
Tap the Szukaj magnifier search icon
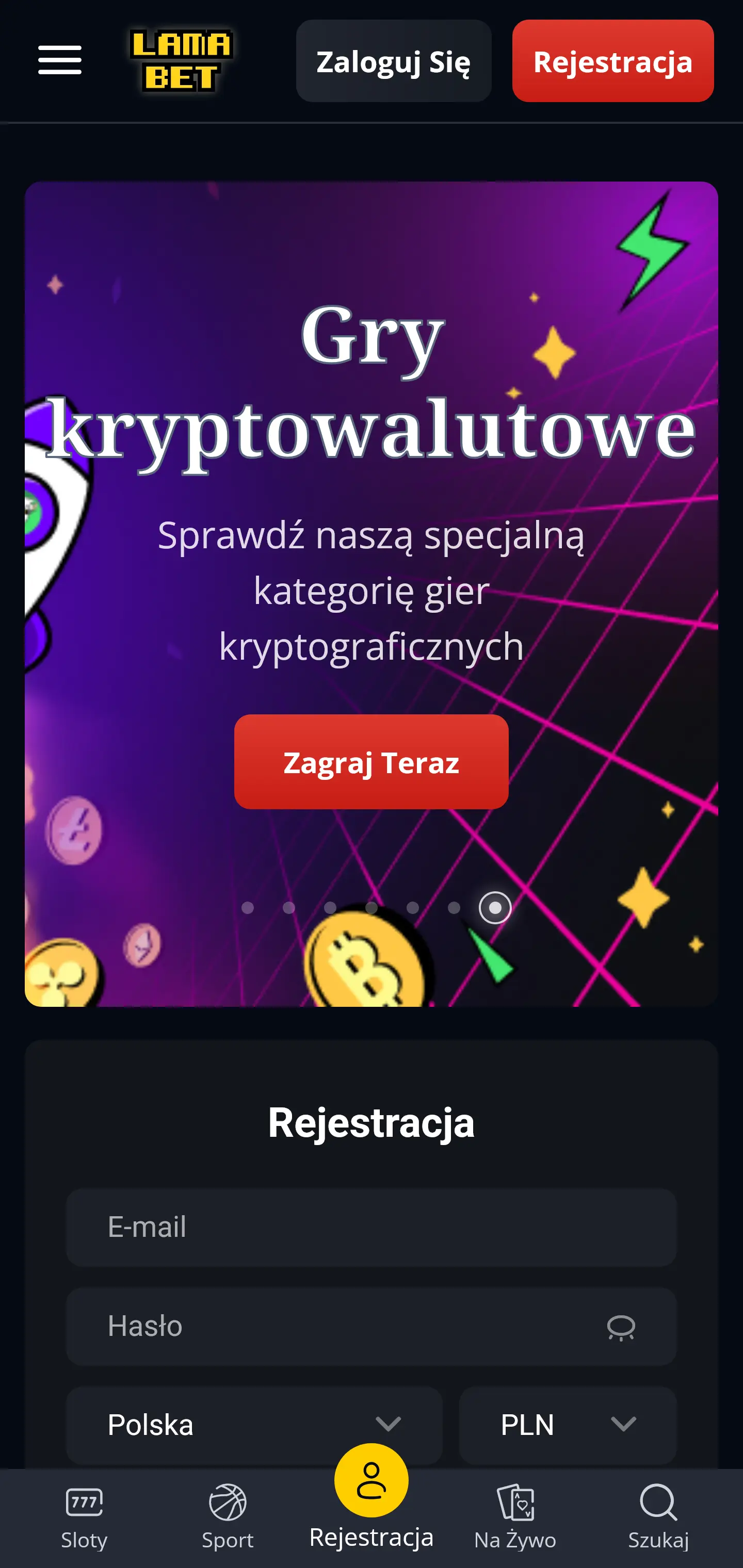[658, 1501]
